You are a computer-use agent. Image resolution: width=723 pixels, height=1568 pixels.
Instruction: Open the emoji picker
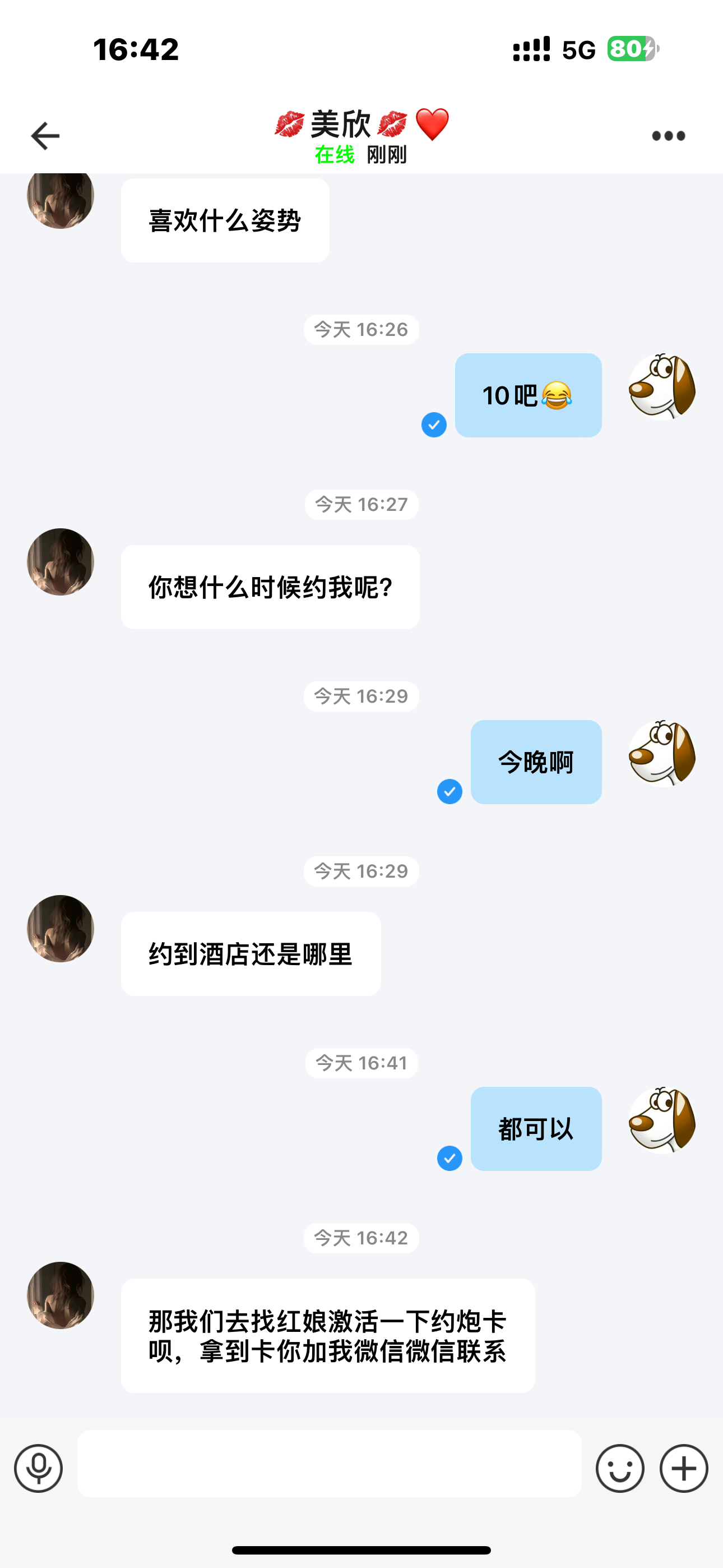[x=619, y=1468]
